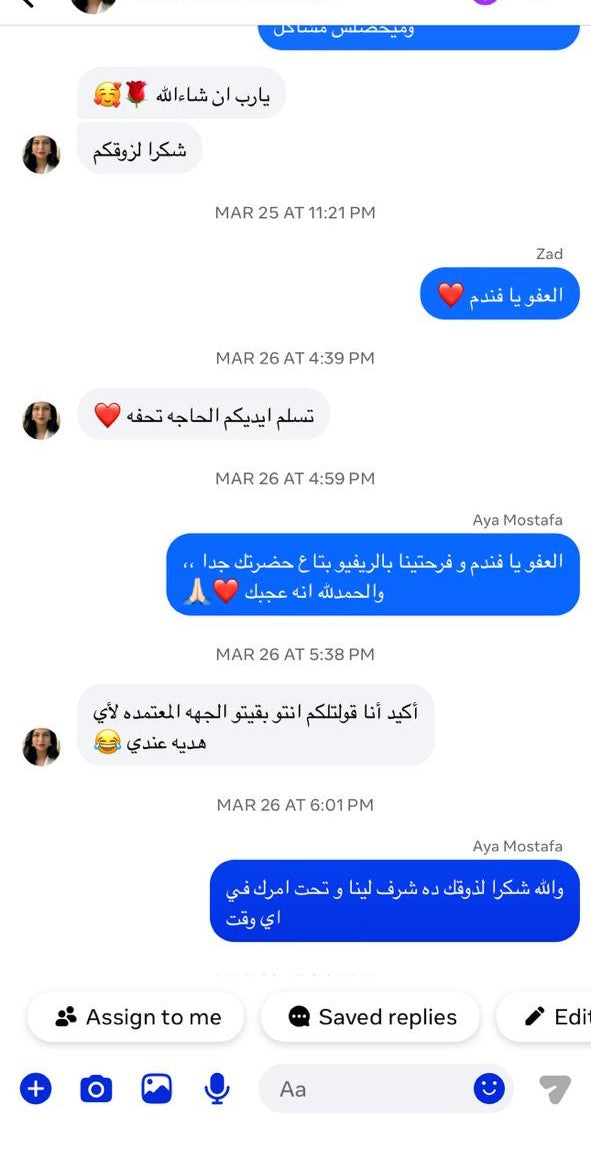The height and width of the screenshot is (1171, 591).
Task: Open Saved replies
Action: (370, 1016)
